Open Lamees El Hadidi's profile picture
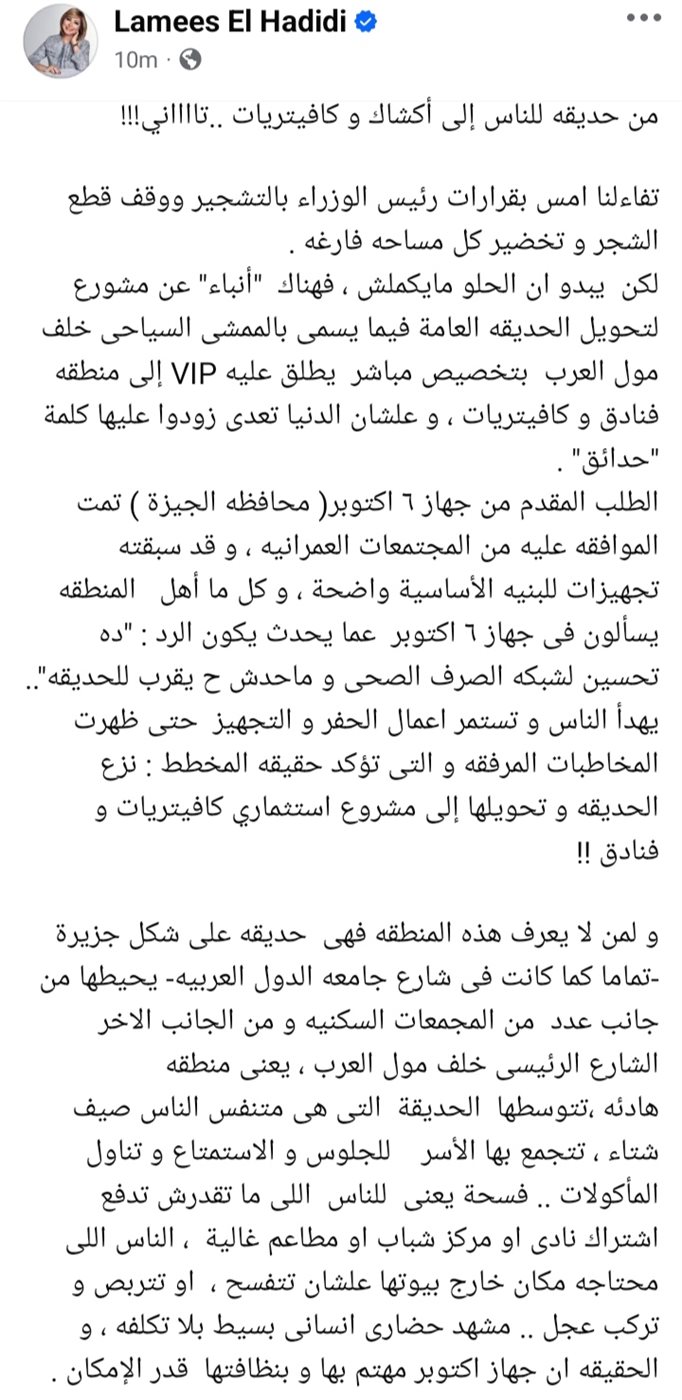The image size is (682, 1400). 58,42
